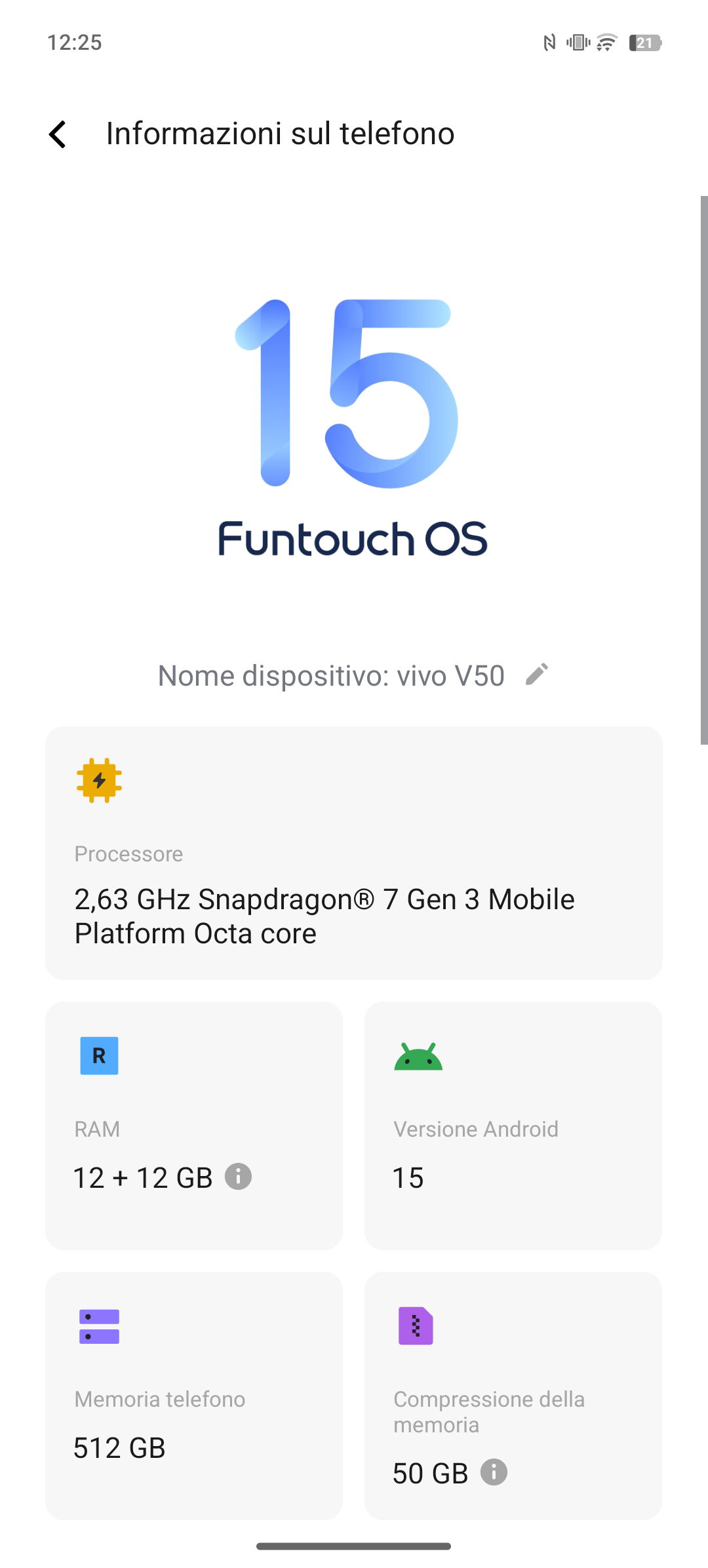Open the info icon next to RAM
Viewport: 708px width, 1568px height.
coord(239,1177)
